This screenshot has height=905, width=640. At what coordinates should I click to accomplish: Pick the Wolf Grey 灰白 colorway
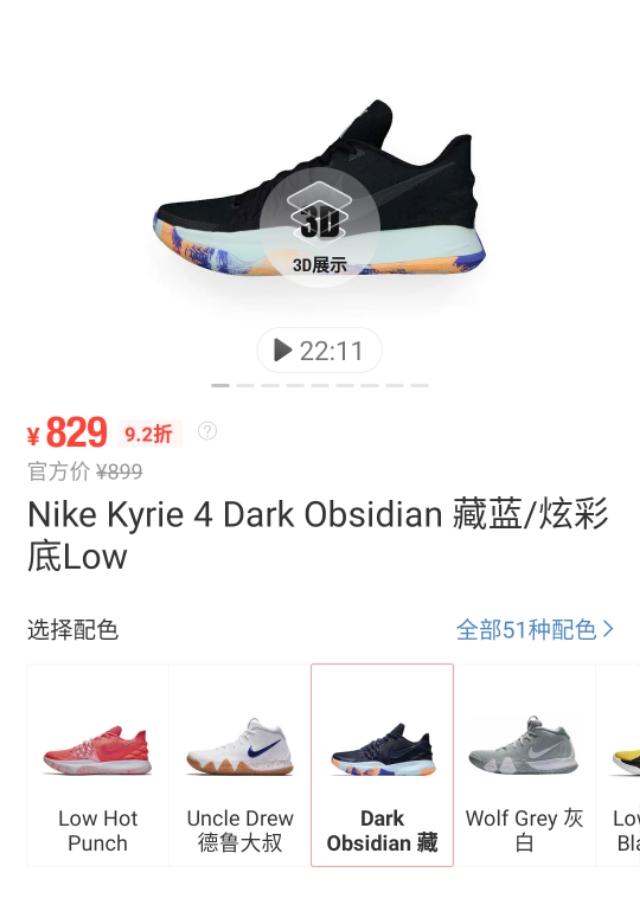pos(524,765)
